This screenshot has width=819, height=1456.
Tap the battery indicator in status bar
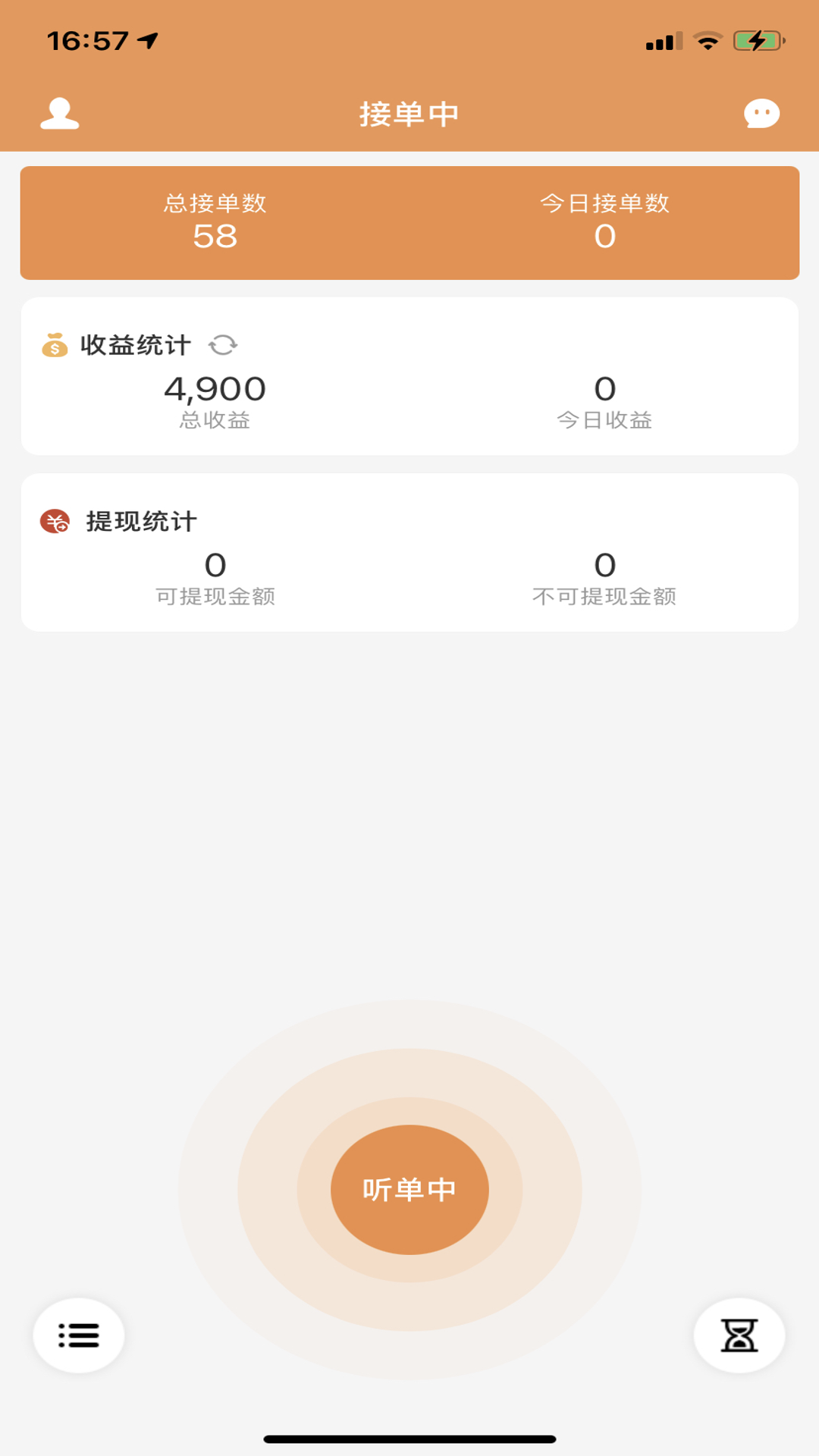[x=758, y=42]
